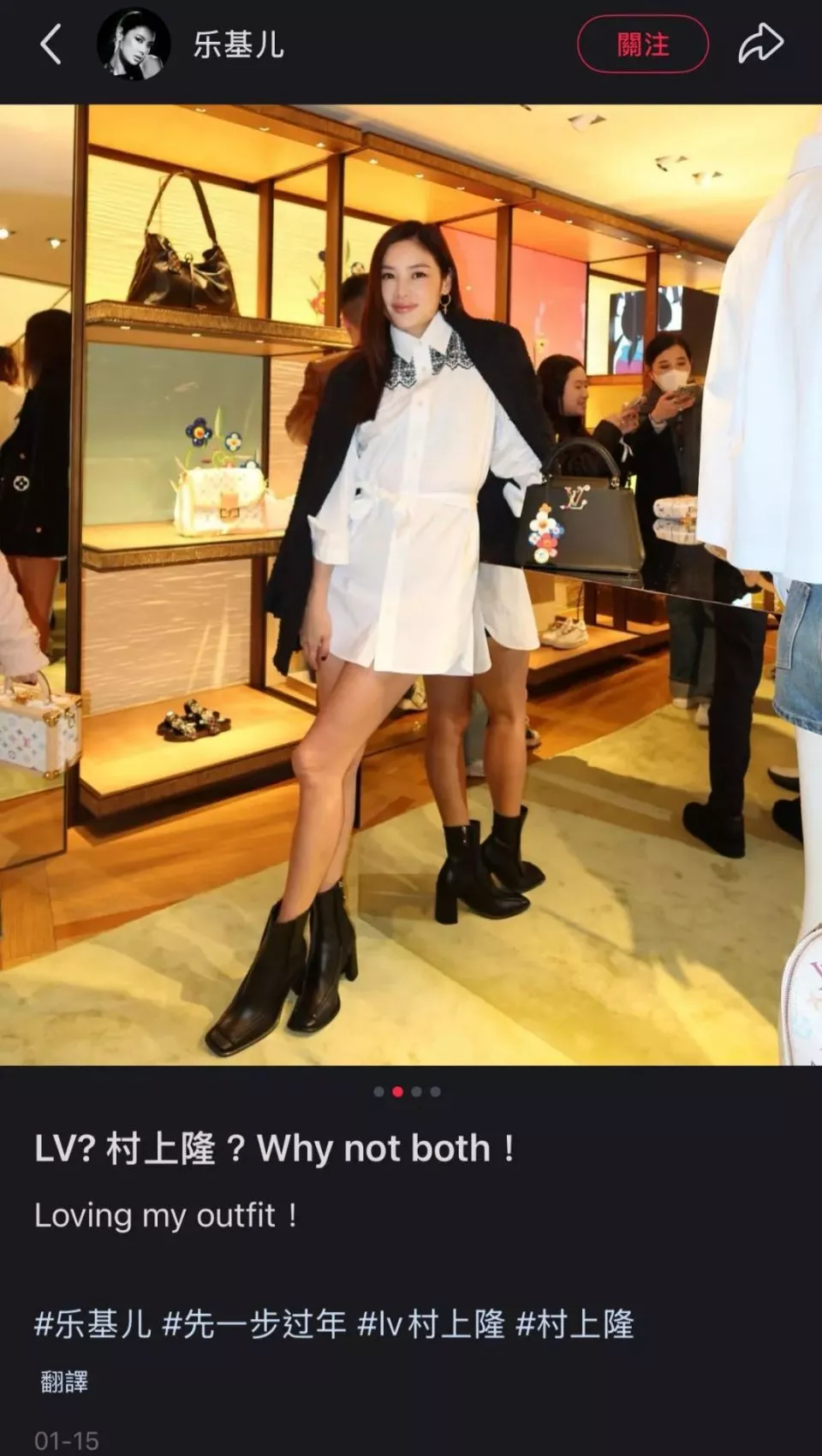Go back using the top-left arrow
Viewport: 822px width, 1456px height.
(51, 45)
